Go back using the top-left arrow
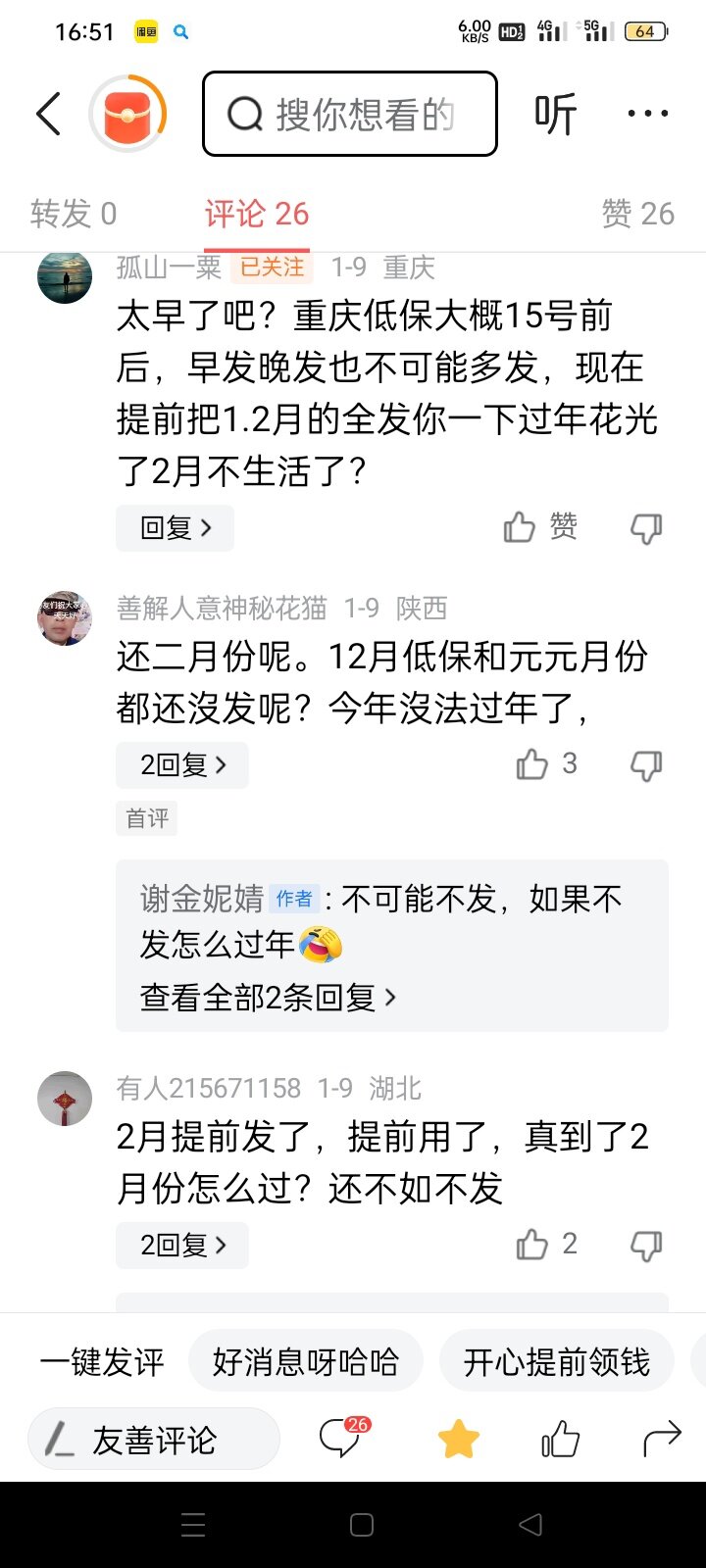Viewport: 706px width, 1568px height. coord(49,115)
